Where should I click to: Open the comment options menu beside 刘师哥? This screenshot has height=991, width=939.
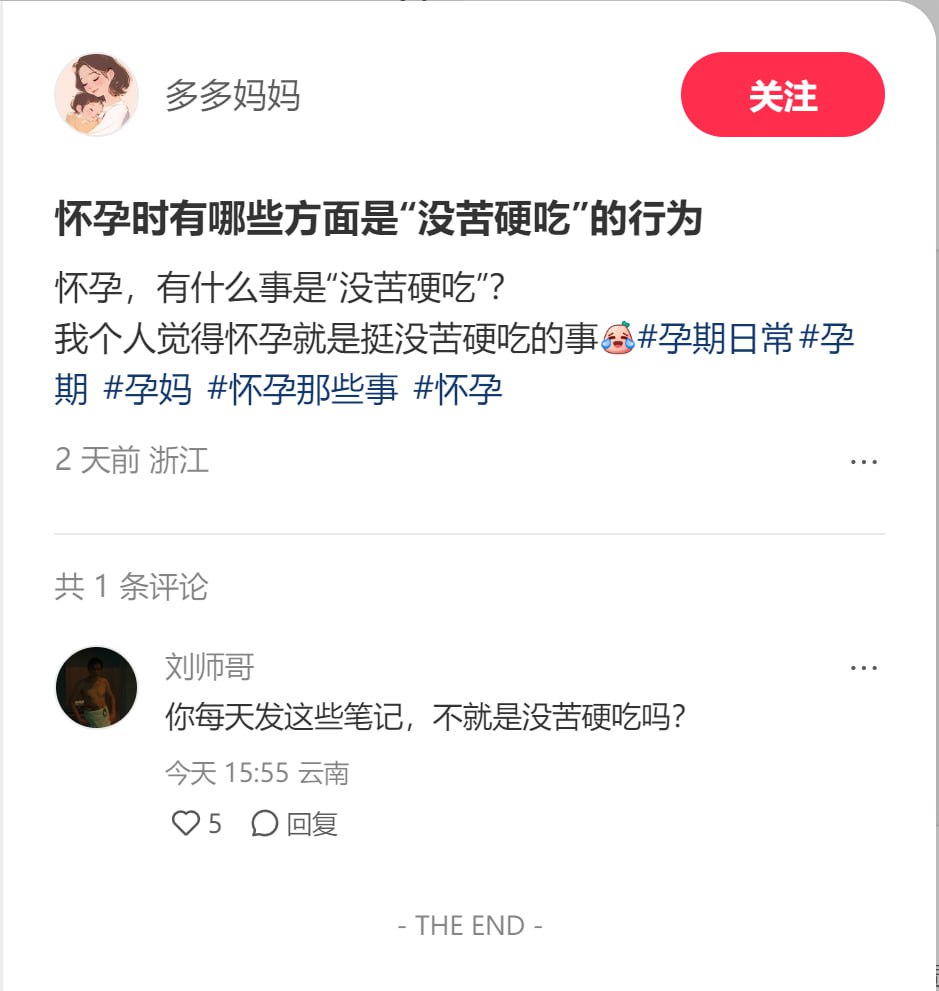[863, 666]
